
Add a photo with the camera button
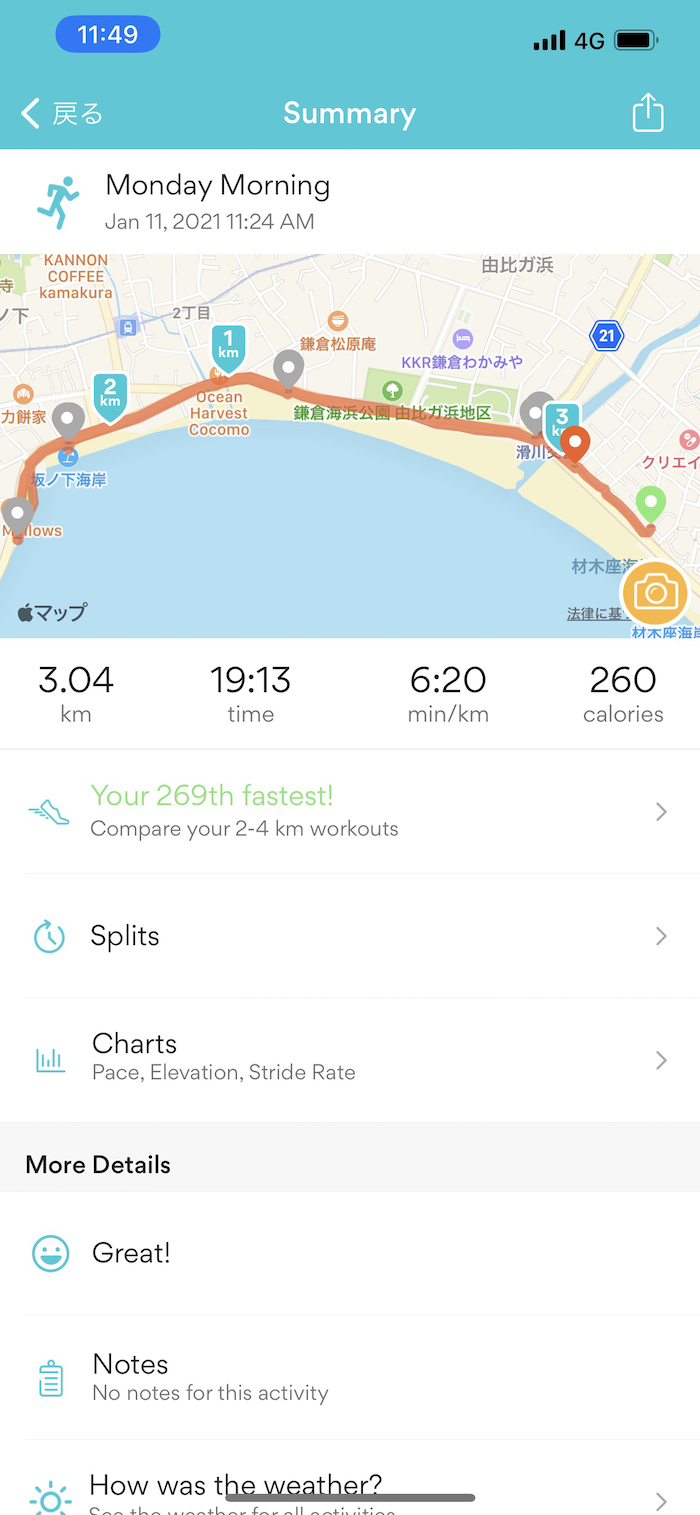(x=655, y=593)
